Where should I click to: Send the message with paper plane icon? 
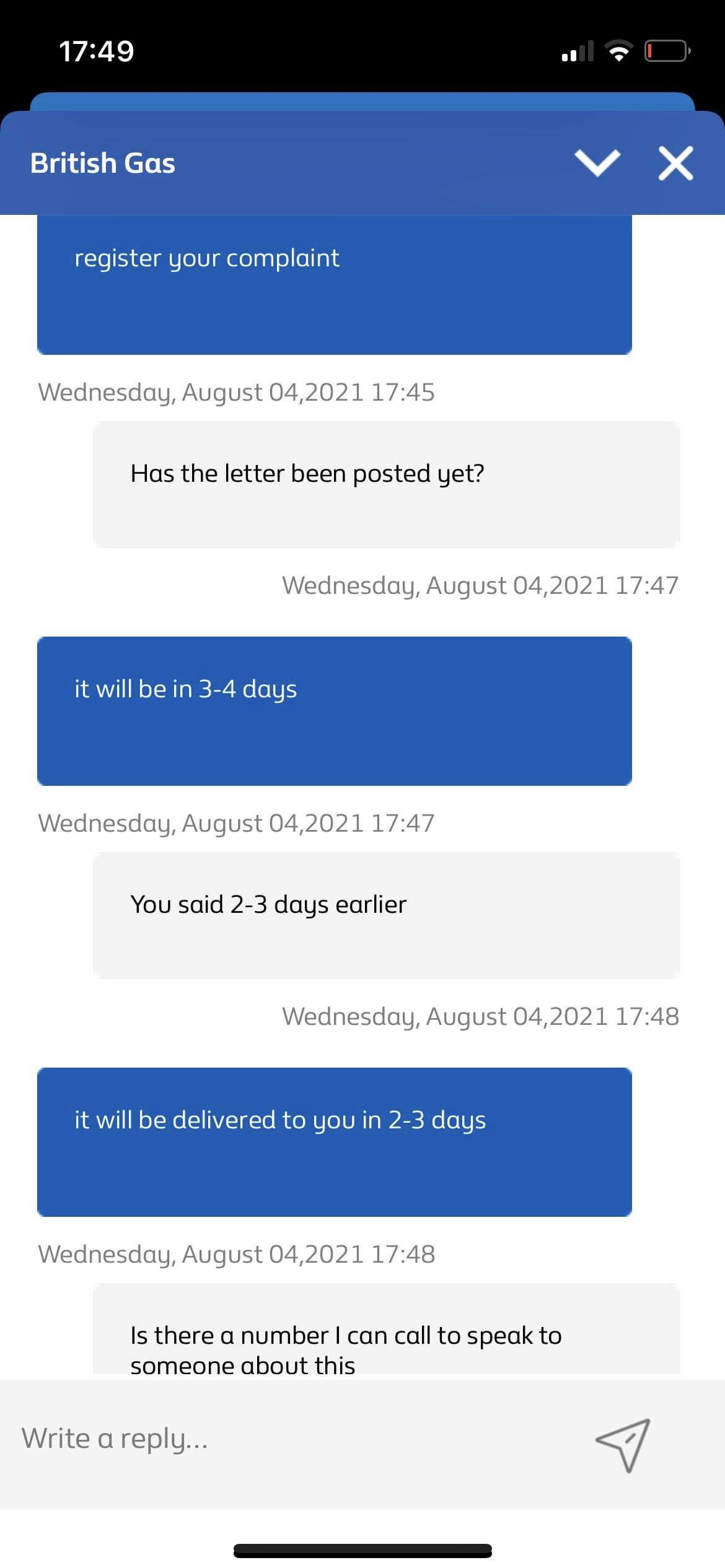623,1444
